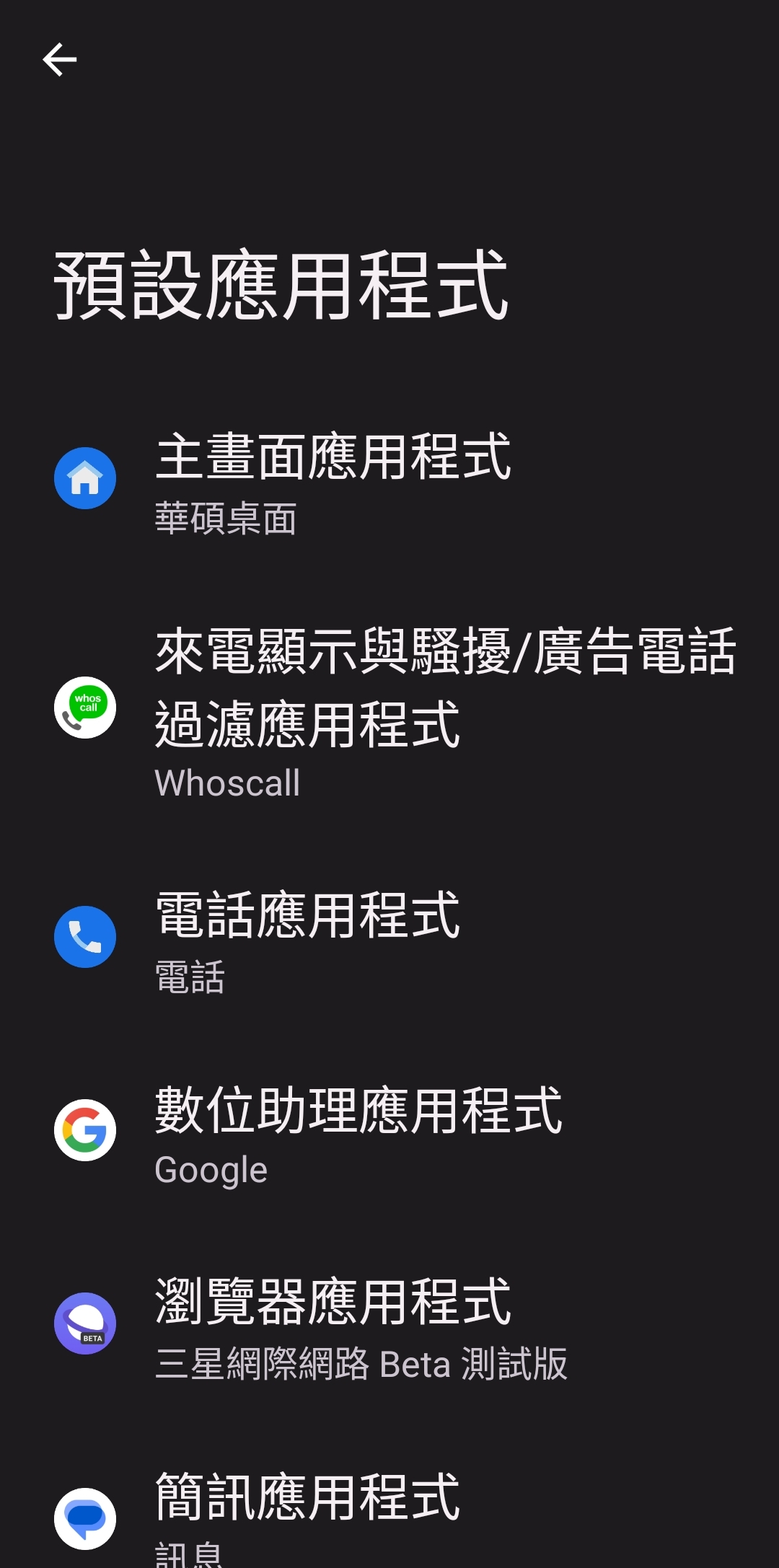Change the 瀏覽器應用程式 default
The image size is (779, 1568).
click(389, 1323)
